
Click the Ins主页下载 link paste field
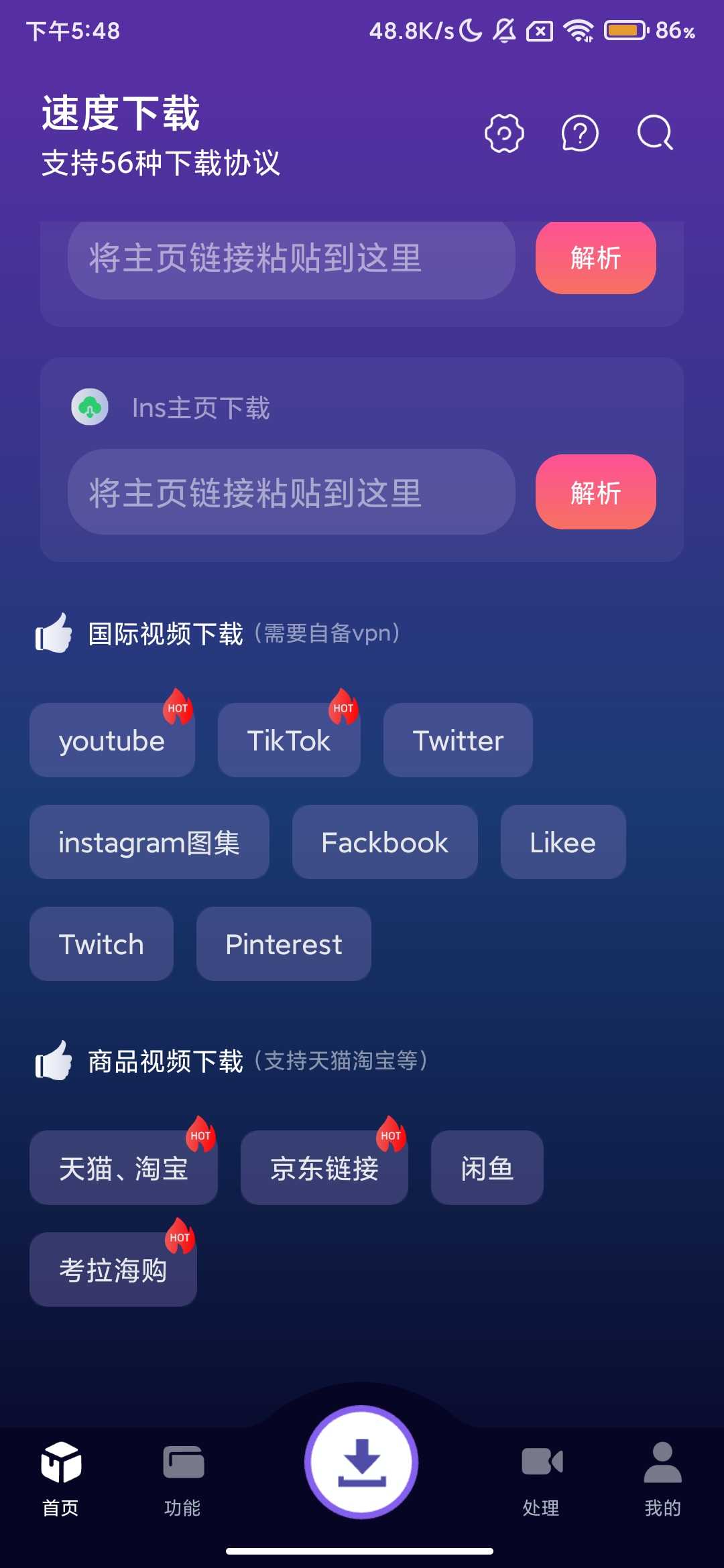[x=292, y=493]
